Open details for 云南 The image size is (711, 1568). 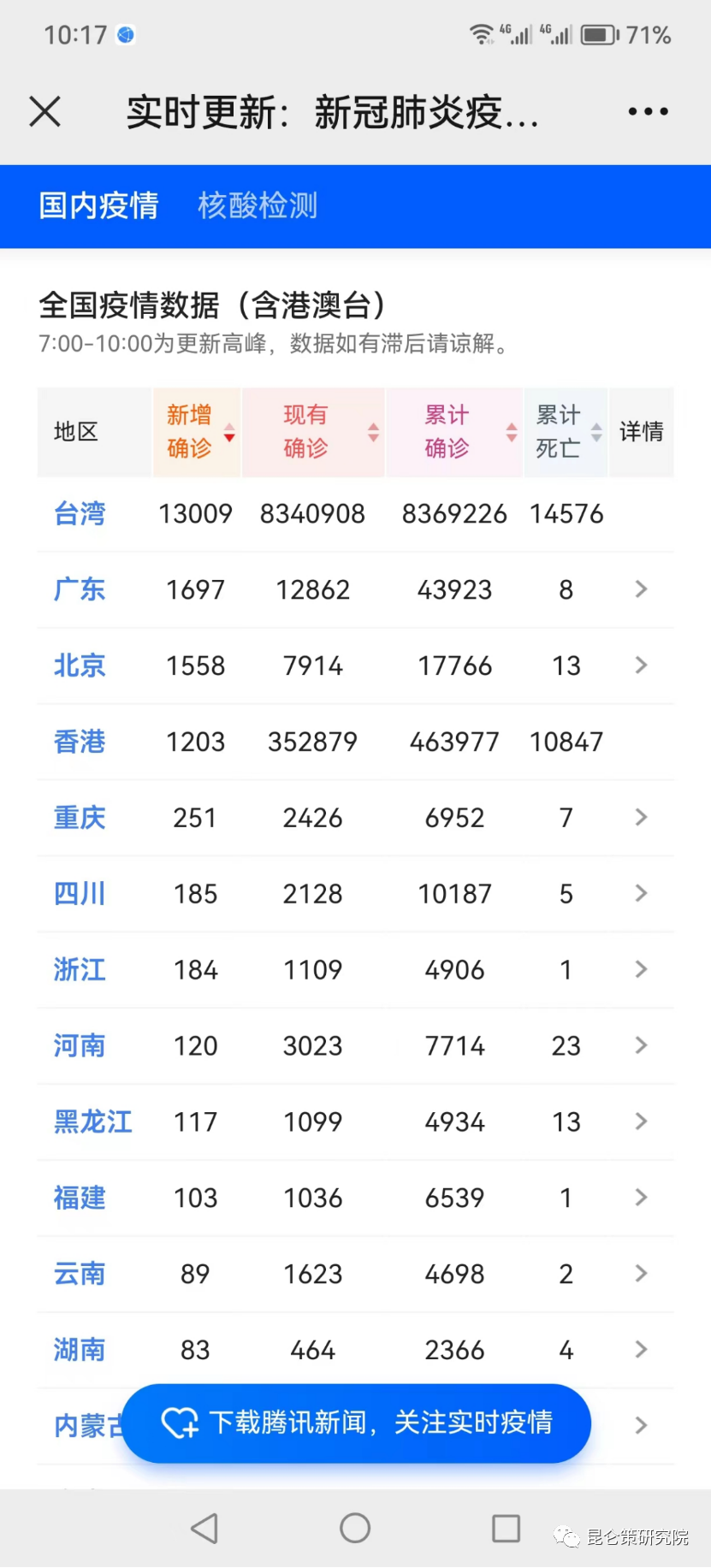(641, 1274)
